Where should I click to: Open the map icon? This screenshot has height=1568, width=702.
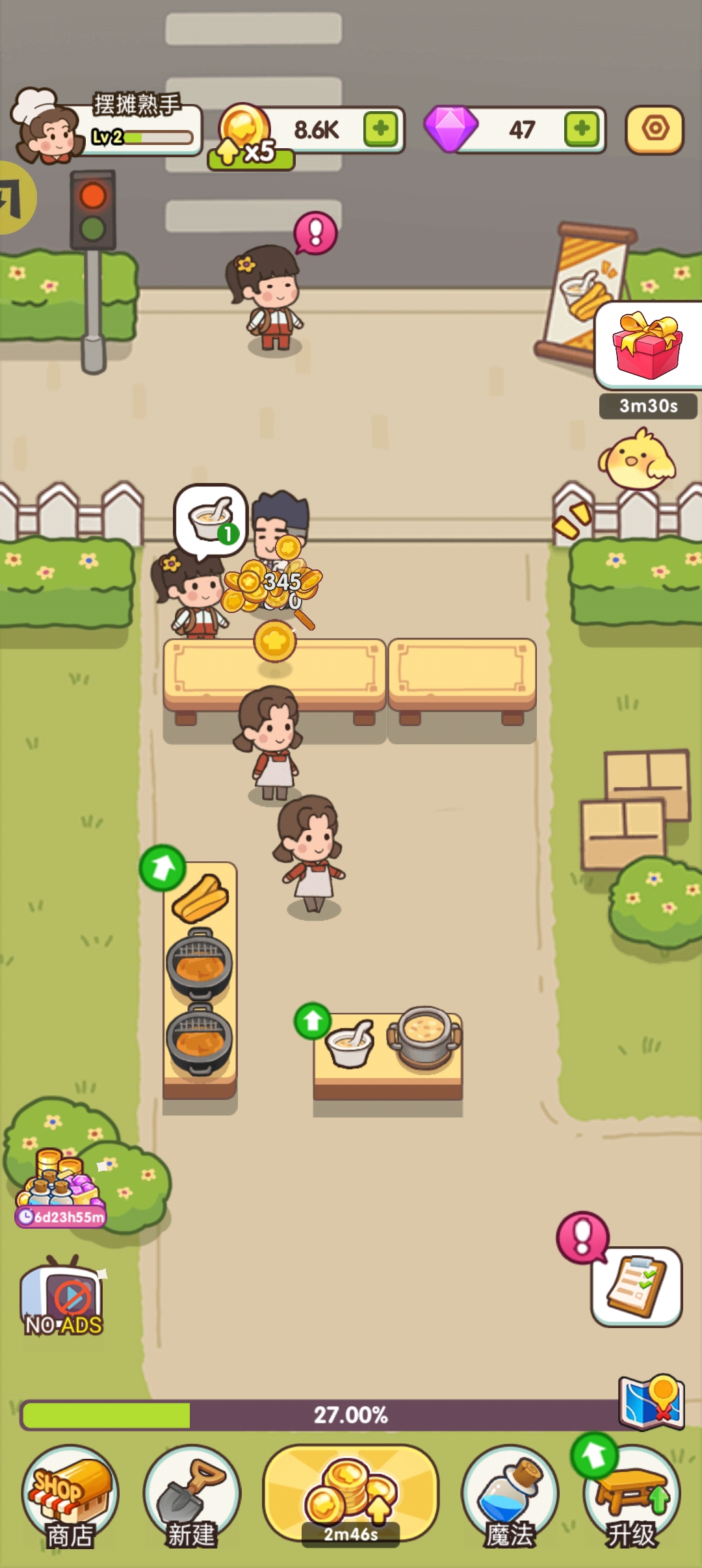pyautogui.click(x=652, y=1403)
